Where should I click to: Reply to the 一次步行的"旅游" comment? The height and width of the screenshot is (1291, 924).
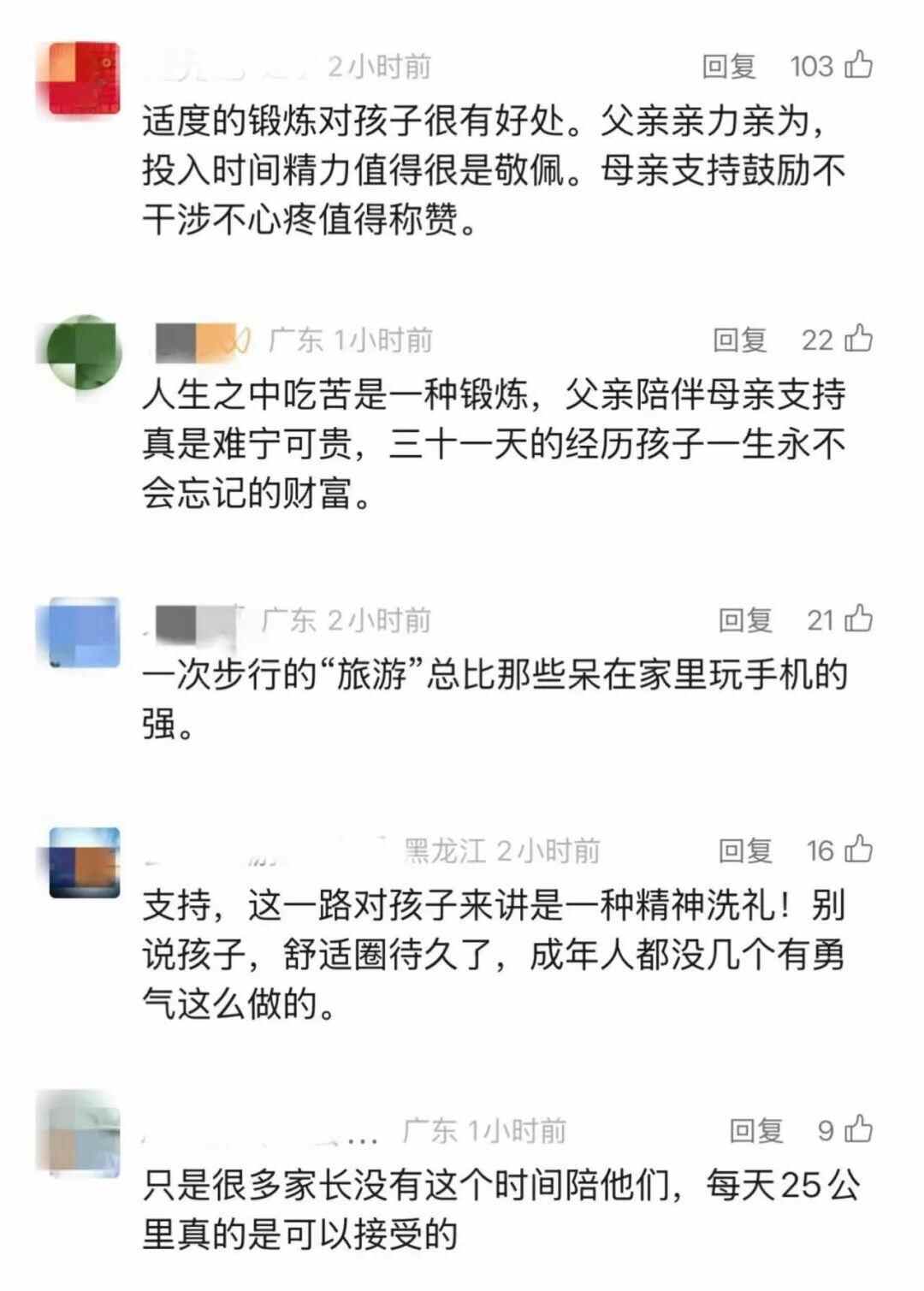click(745, 619)
